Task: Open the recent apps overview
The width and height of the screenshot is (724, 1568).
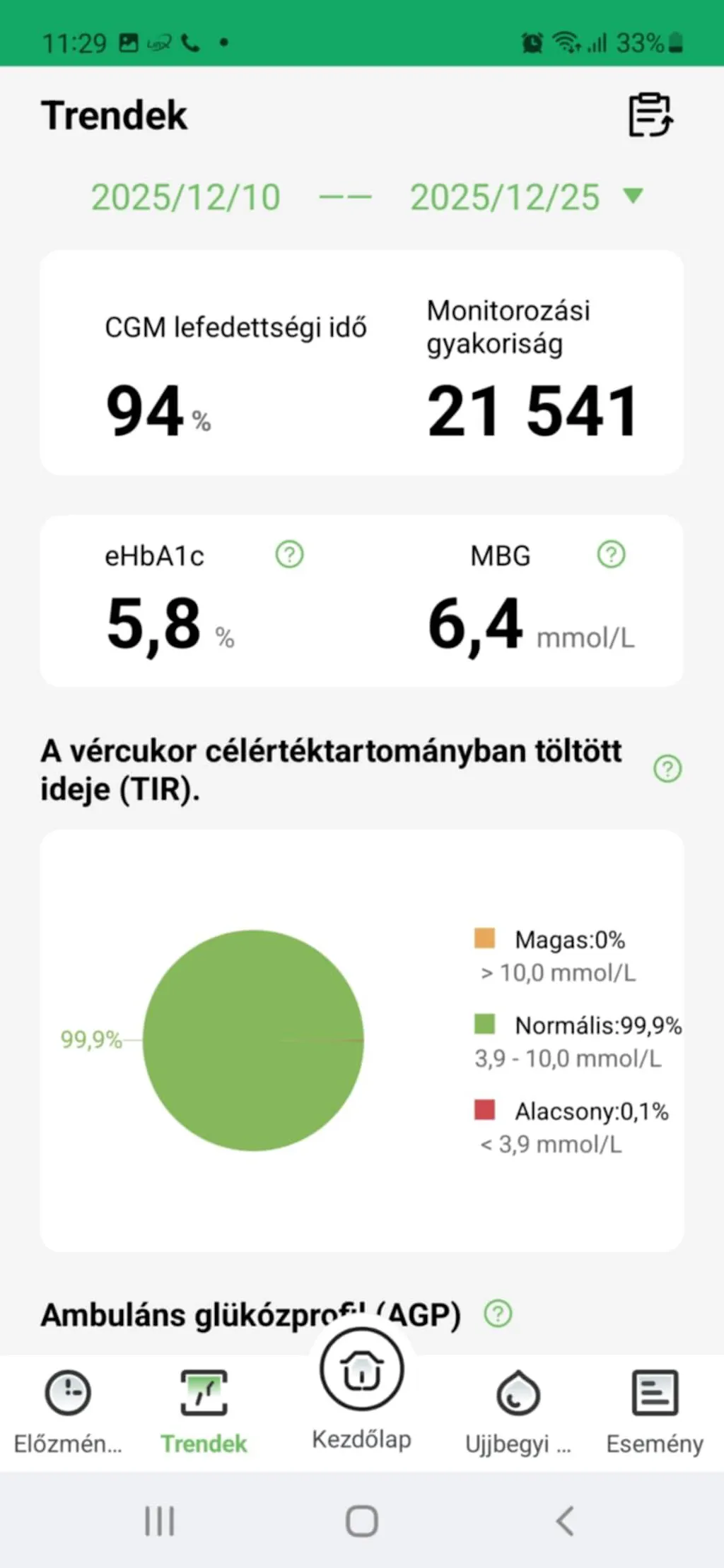Action: [x=159, y=1521]
